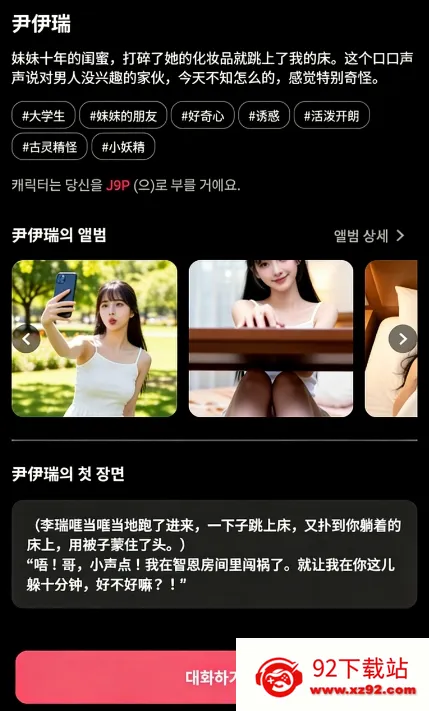Screen dimensions: 429x711
Task: Tap the #妹妹的朋友 tag chip
Action: point(123,116)
